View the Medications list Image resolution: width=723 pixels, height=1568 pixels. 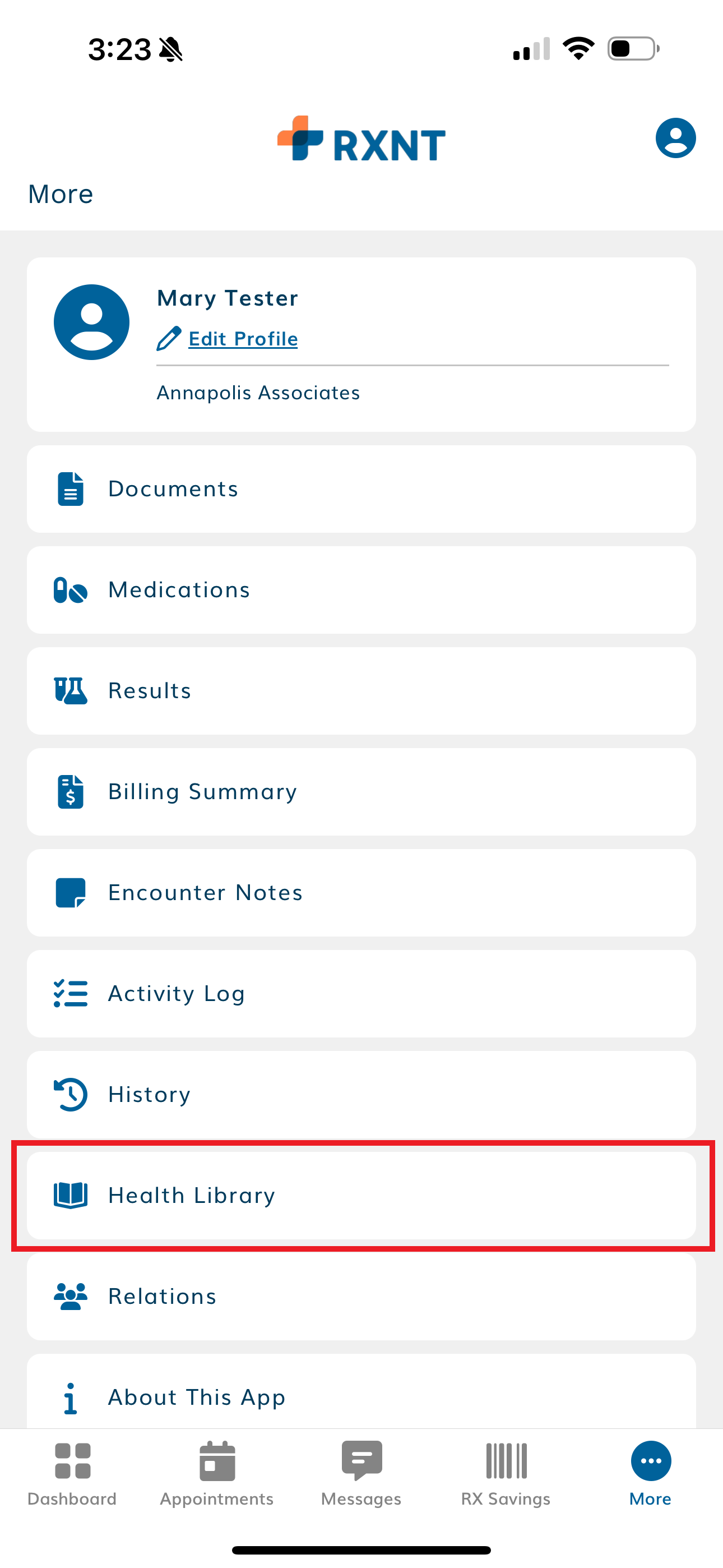pos(361,590)
